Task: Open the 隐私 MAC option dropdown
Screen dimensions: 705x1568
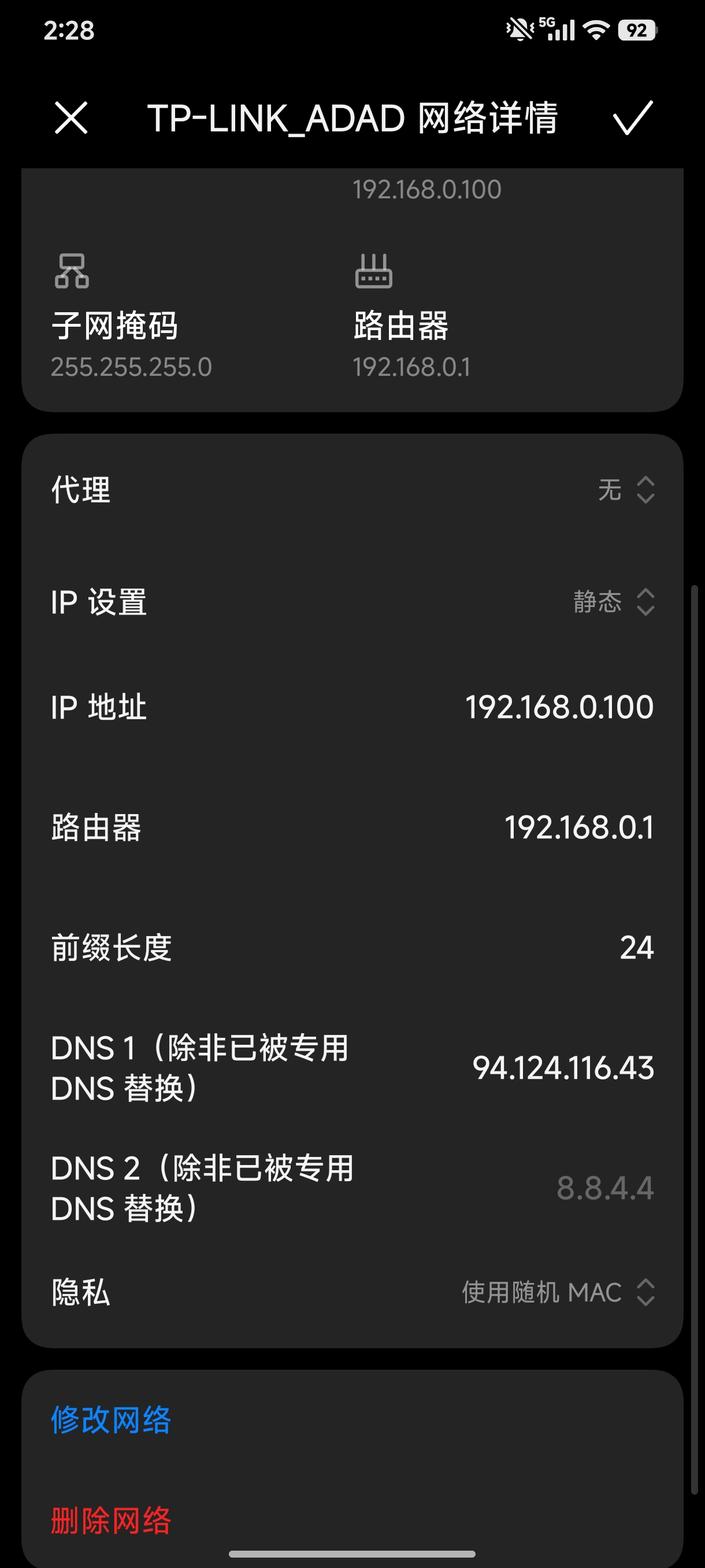Action: click(x=558, y=1292)
